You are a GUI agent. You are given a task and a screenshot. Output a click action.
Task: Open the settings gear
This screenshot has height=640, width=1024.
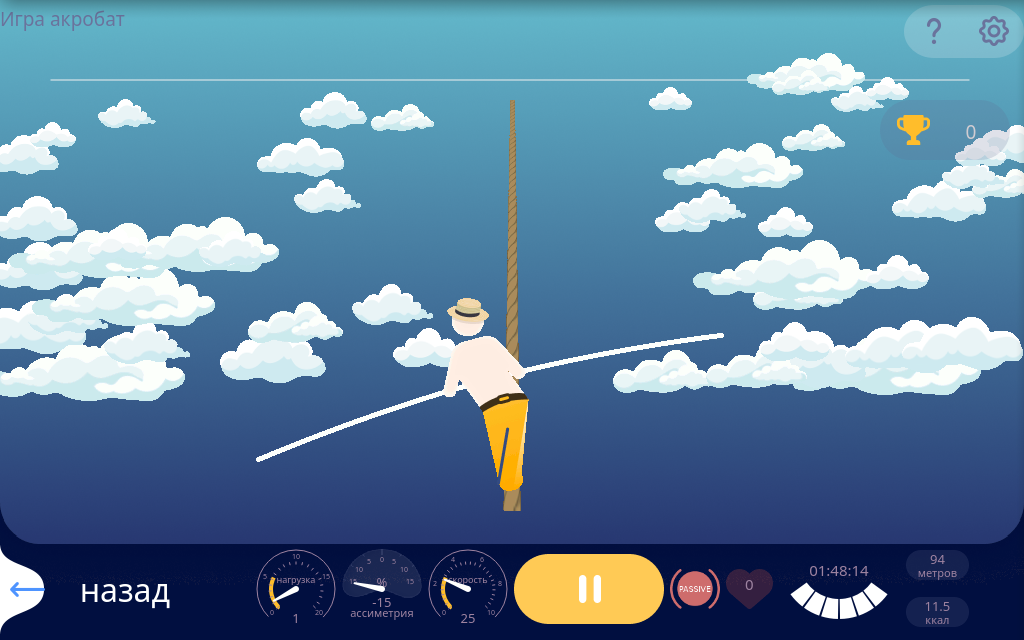pos(993,32)
